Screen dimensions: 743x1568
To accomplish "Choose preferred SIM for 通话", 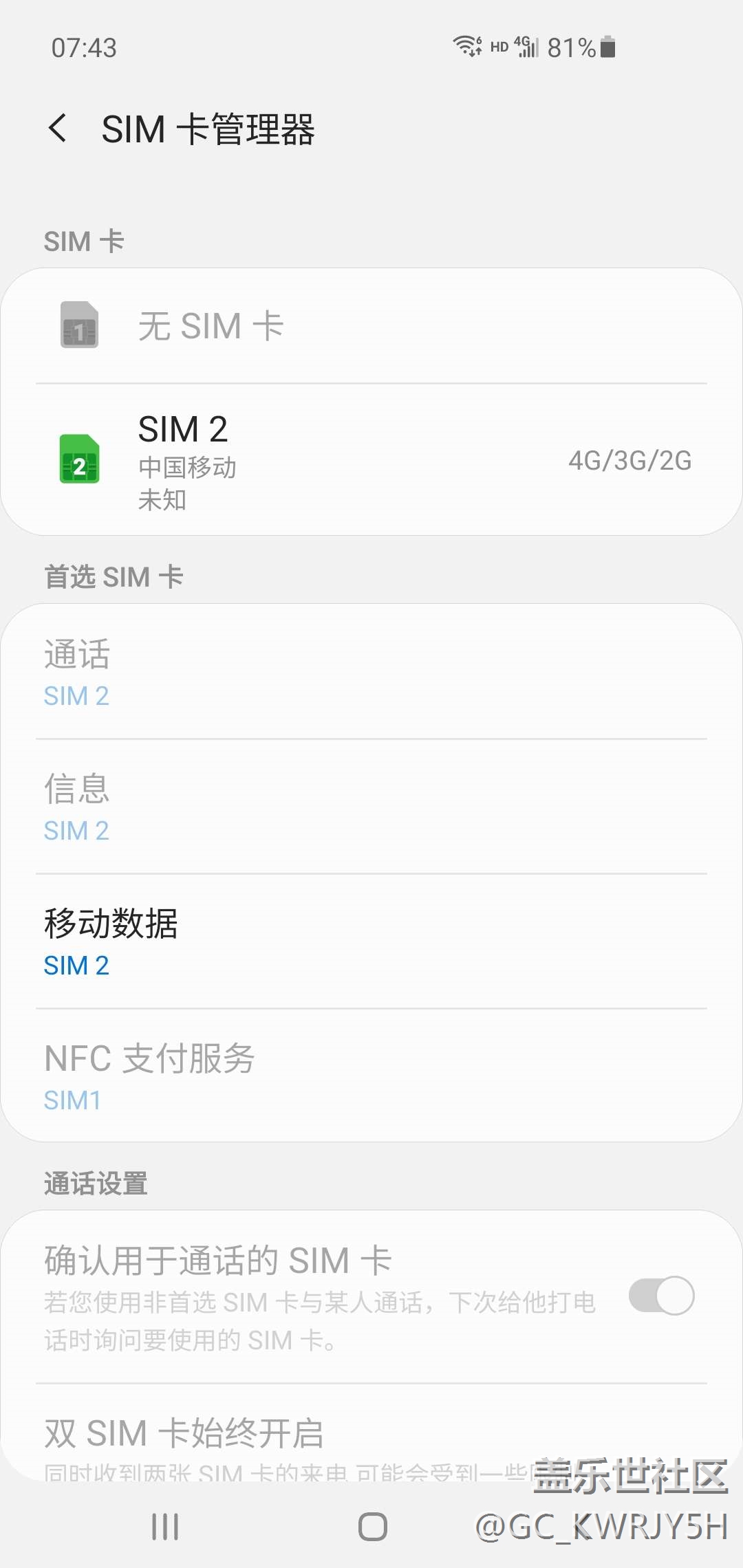I will coord(371,672).
